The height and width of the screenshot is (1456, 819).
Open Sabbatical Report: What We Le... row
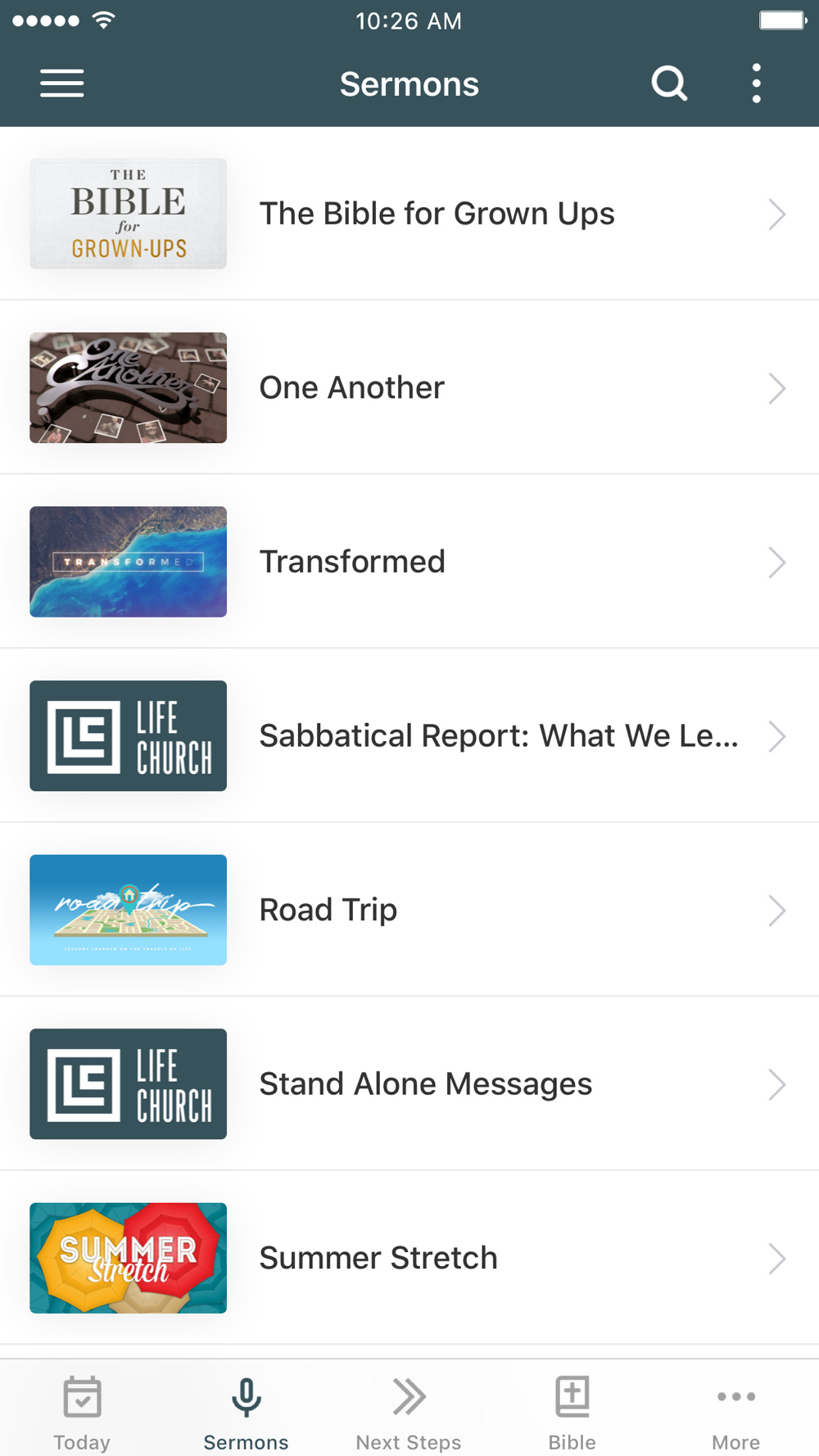409,735
